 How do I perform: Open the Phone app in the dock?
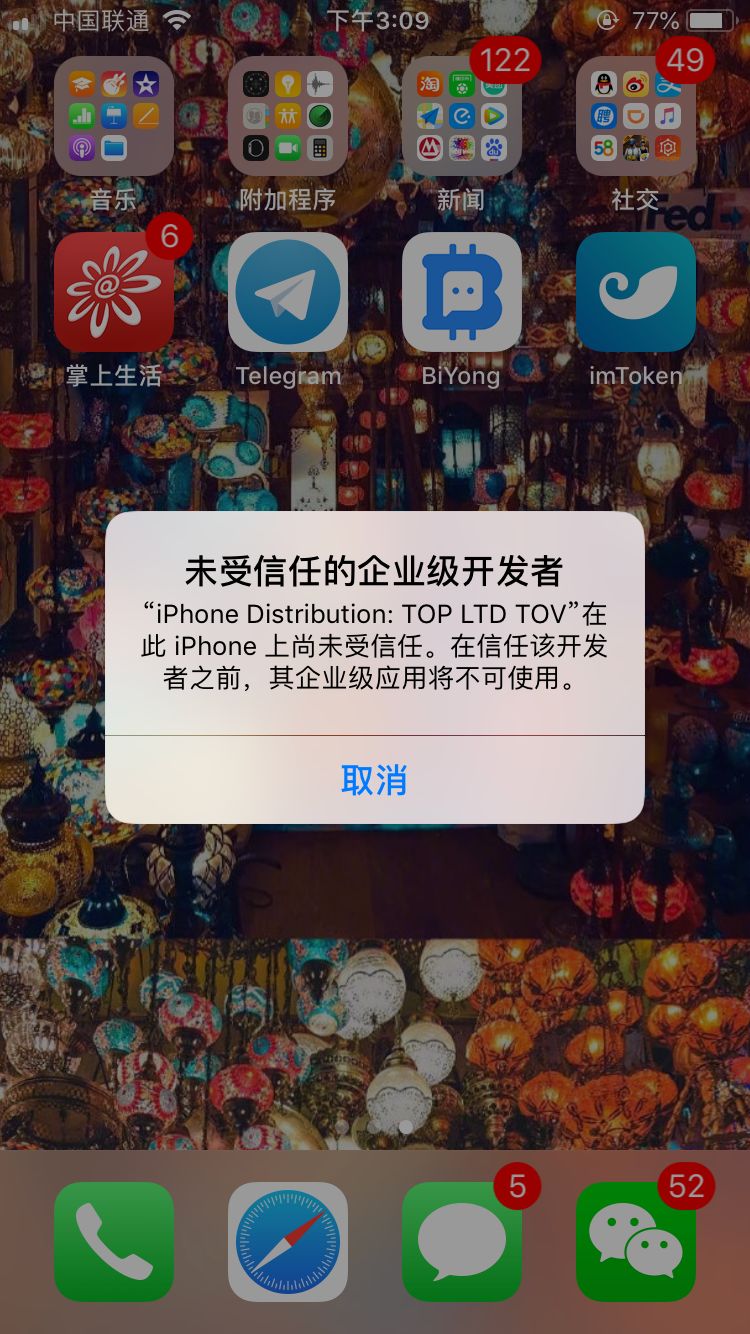click(113, 1240)
